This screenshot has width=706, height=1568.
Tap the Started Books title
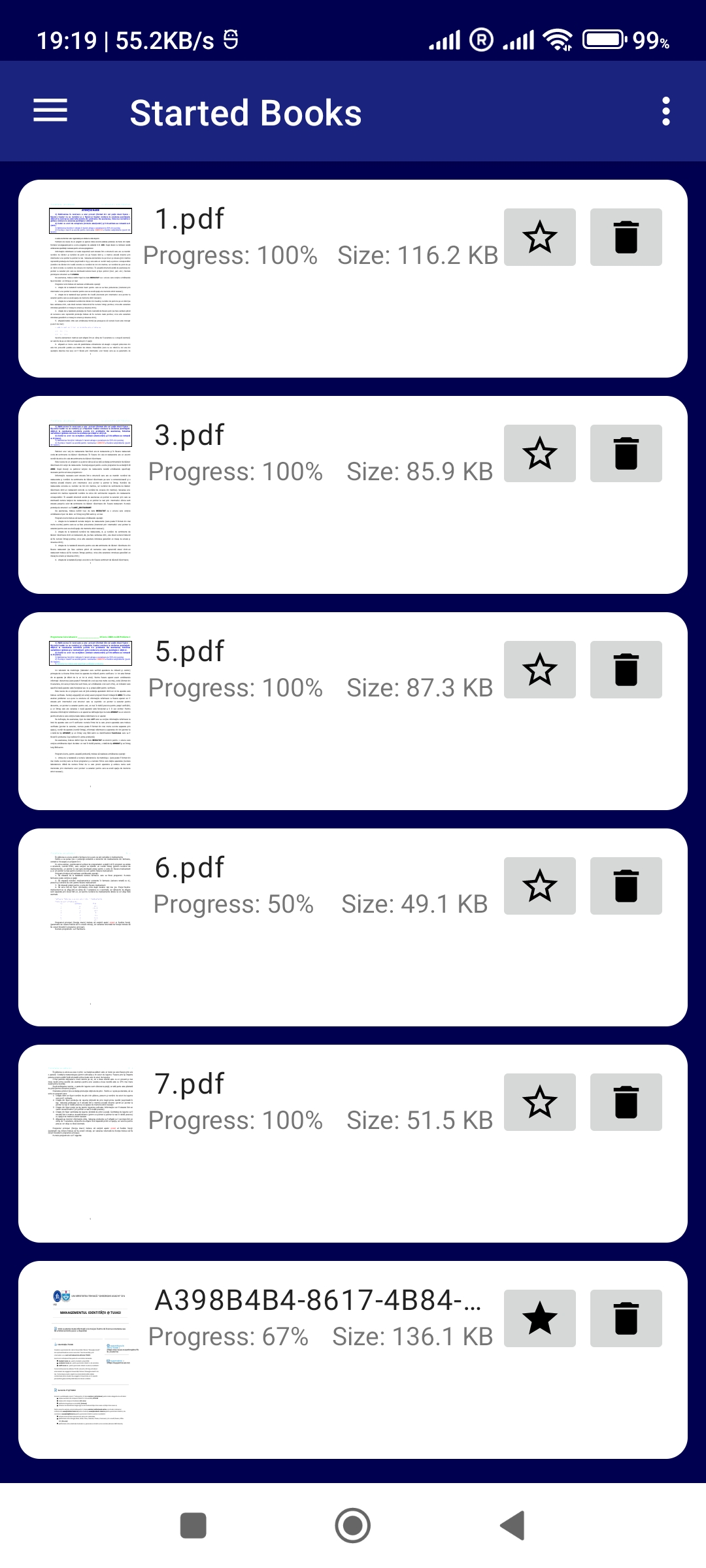coord(247,111)
